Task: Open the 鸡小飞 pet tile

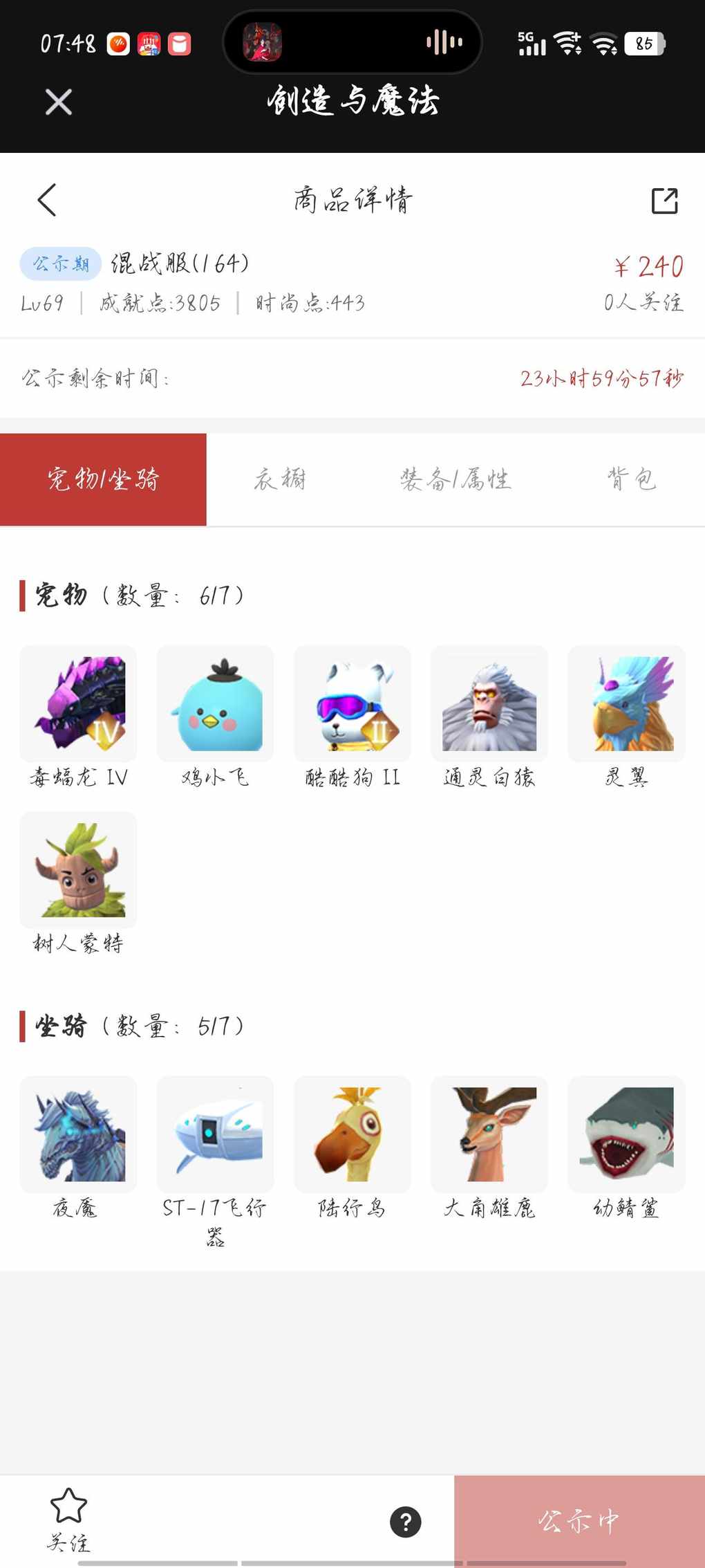Action: (215, 705)
